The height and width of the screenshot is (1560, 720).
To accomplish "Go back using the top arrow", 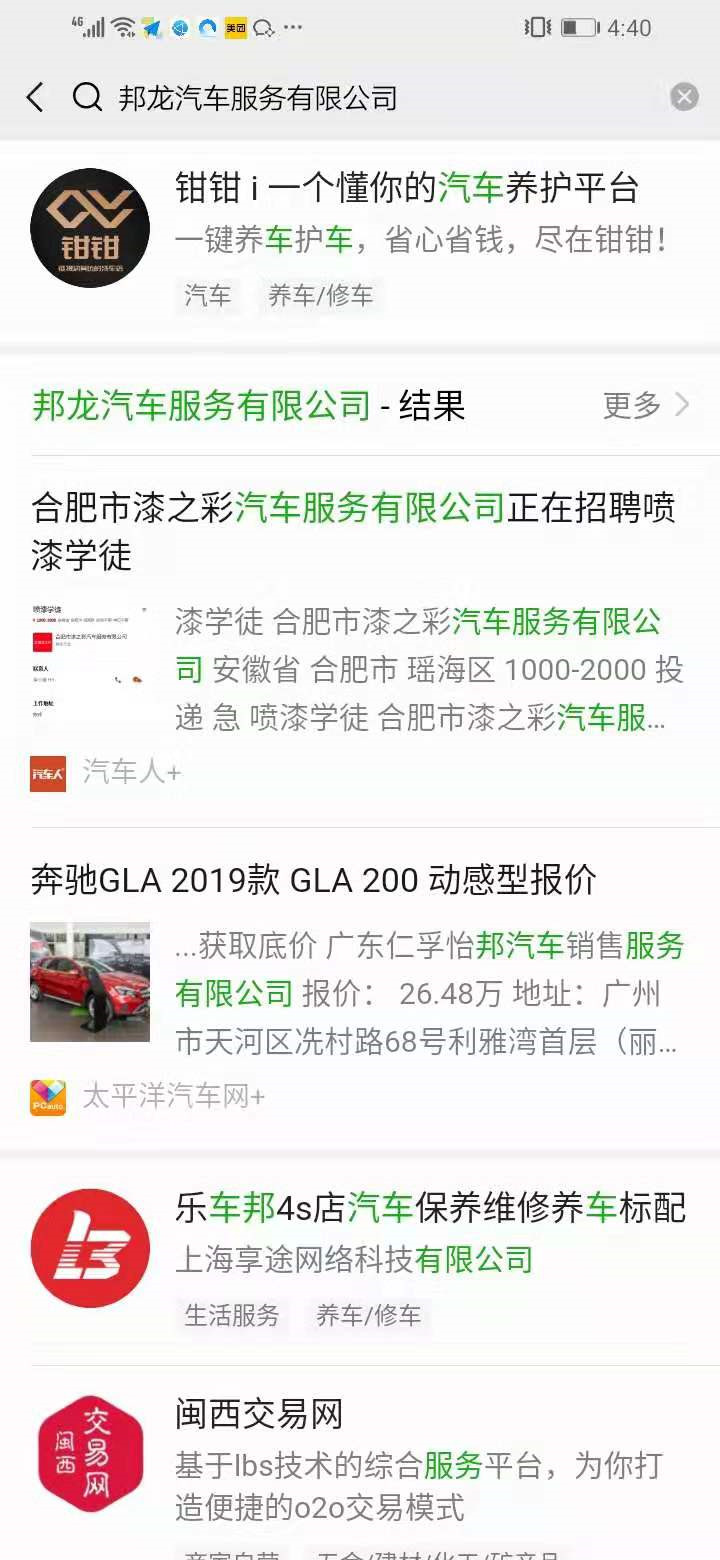I will (x=35, y=97).
